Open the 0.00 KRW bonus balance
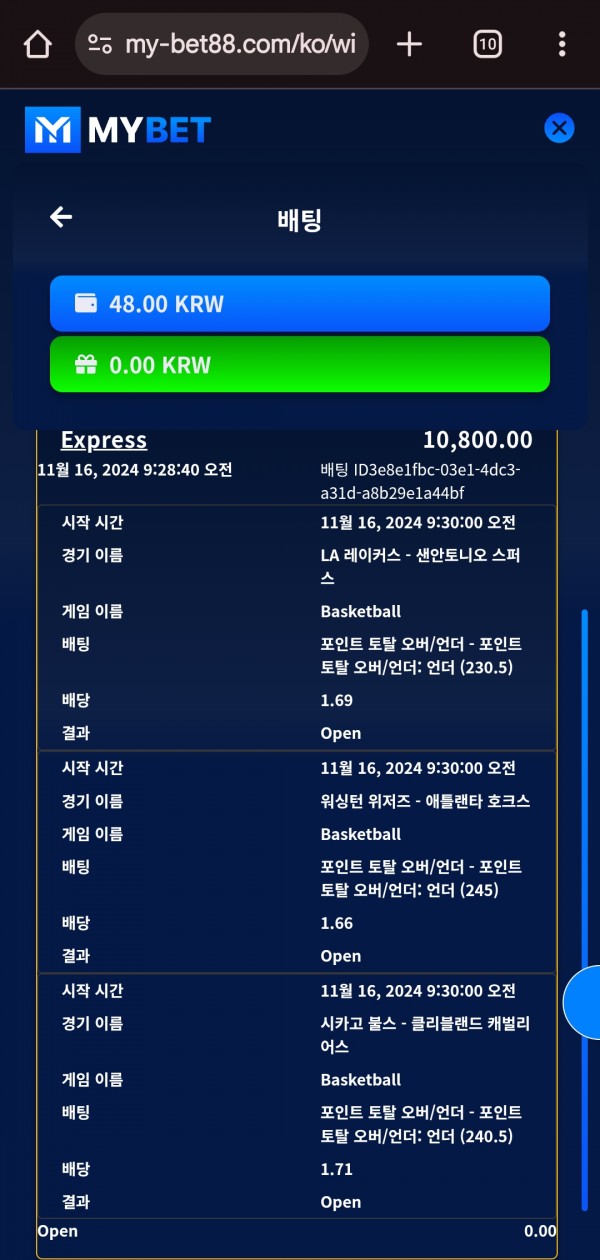Image resolution: width=600 pixels, height=1260 pixels. coord(300,364)
